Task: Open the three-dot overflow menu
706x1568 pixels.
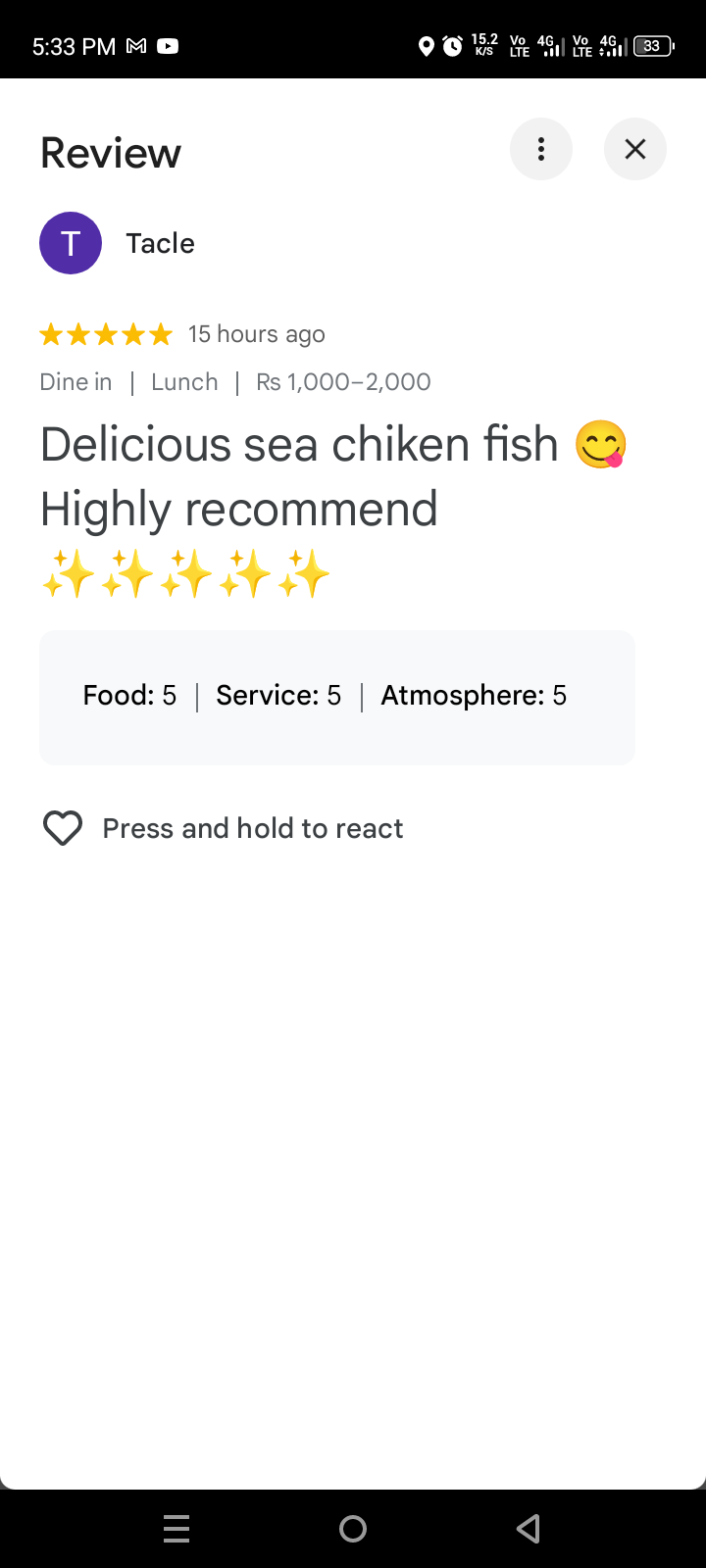Action: (541, 149)
